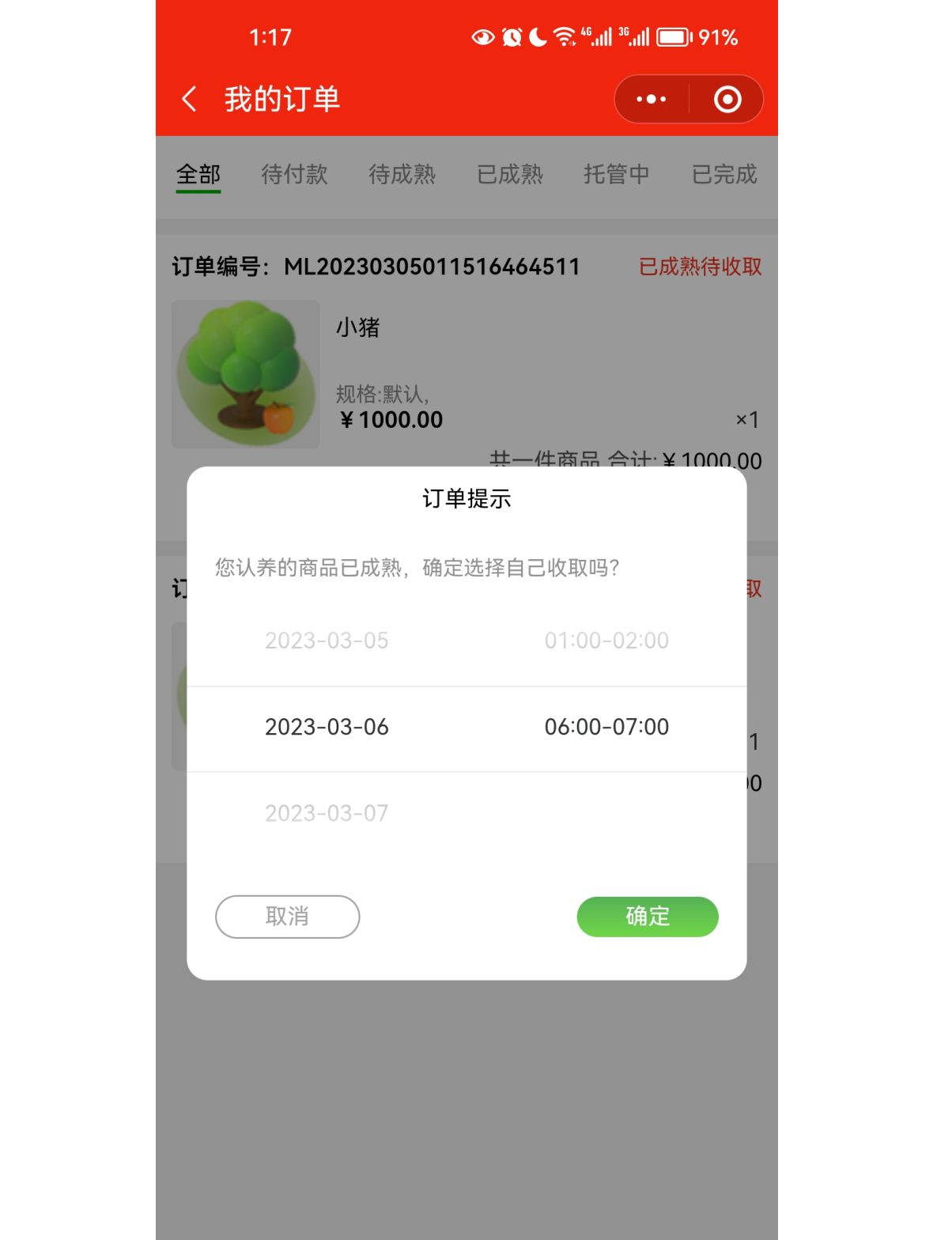Switch to the 待付款 tab
Image resolution: width=952 pixels, height=1240 pixels.
click(x=294, y=174)
